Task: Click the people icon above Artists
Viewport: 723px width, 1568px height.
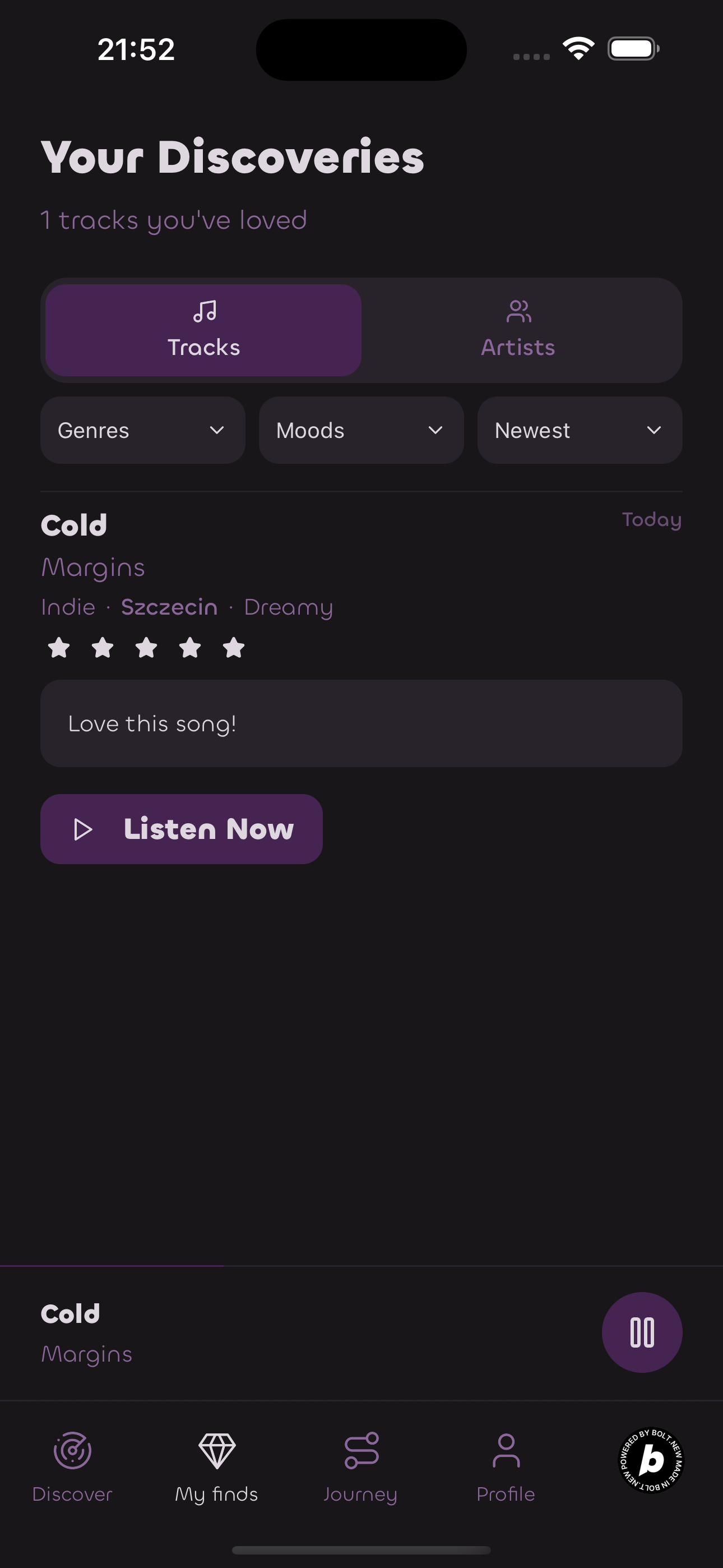Action: [518, 312]
